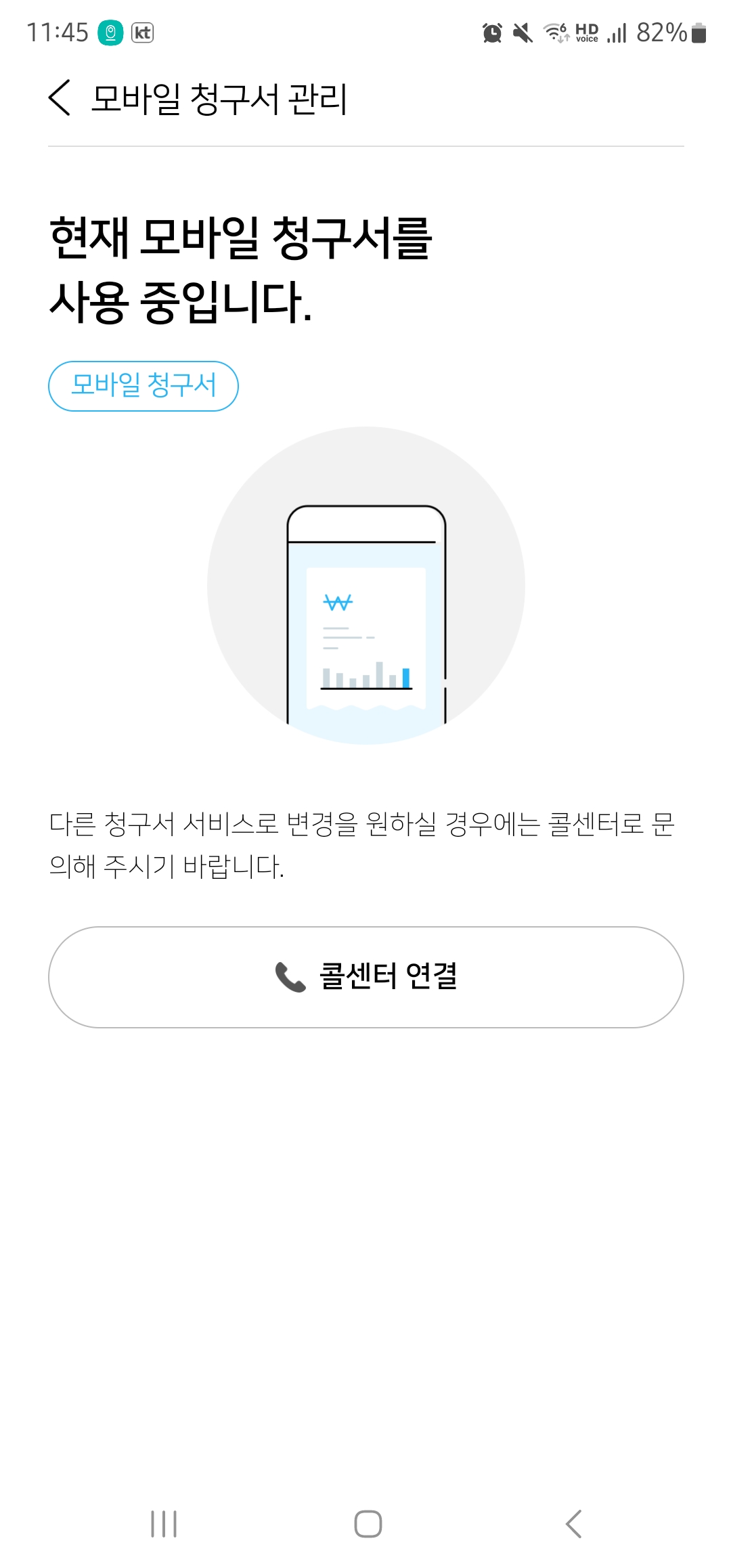Open recent apps from navigation bar
Image resolution: width=731 pixels, height=1568 pixels.
(x=164, y=1524)
